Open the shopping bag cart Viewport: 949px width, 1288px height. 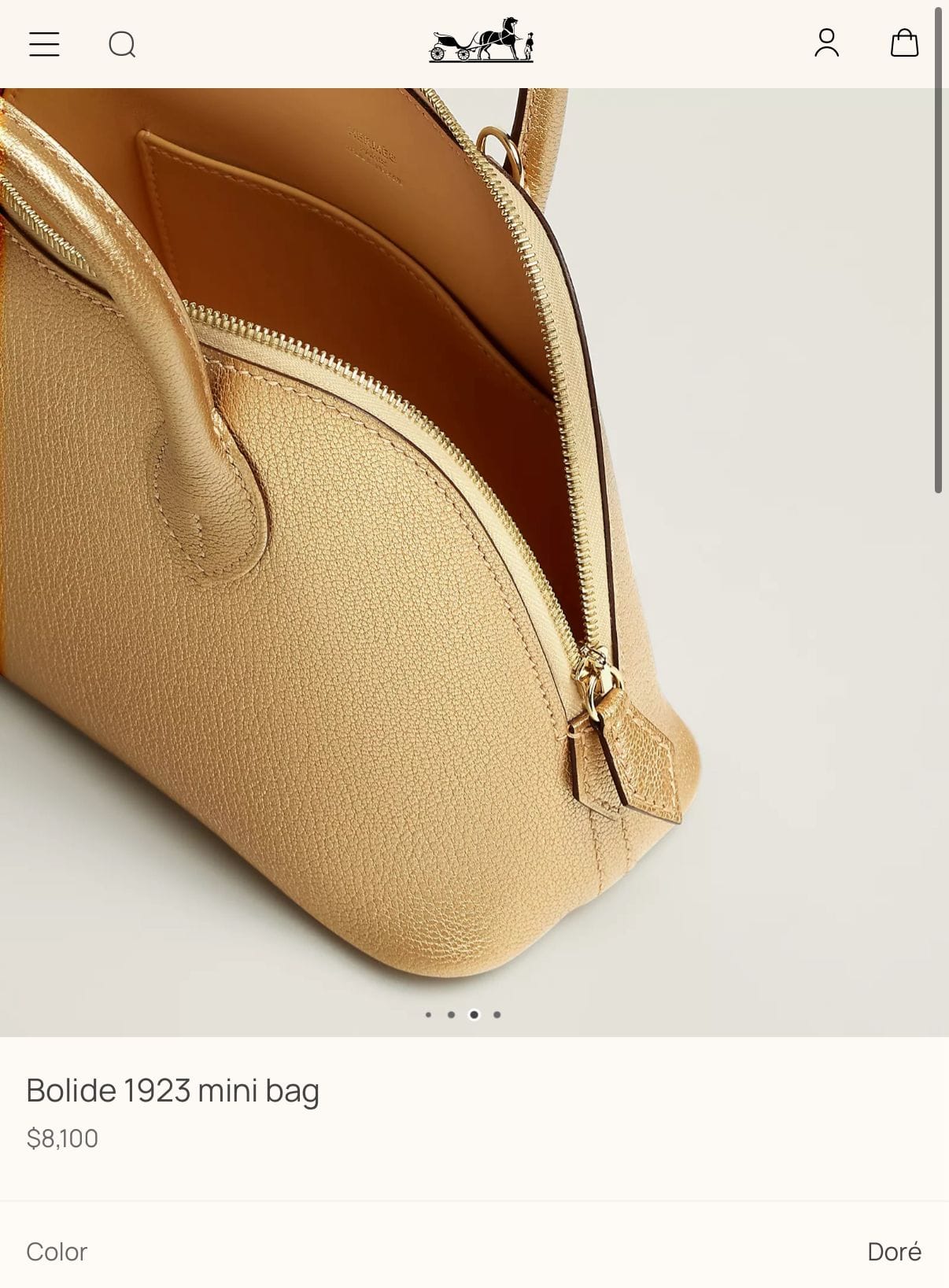coord(904,43)
